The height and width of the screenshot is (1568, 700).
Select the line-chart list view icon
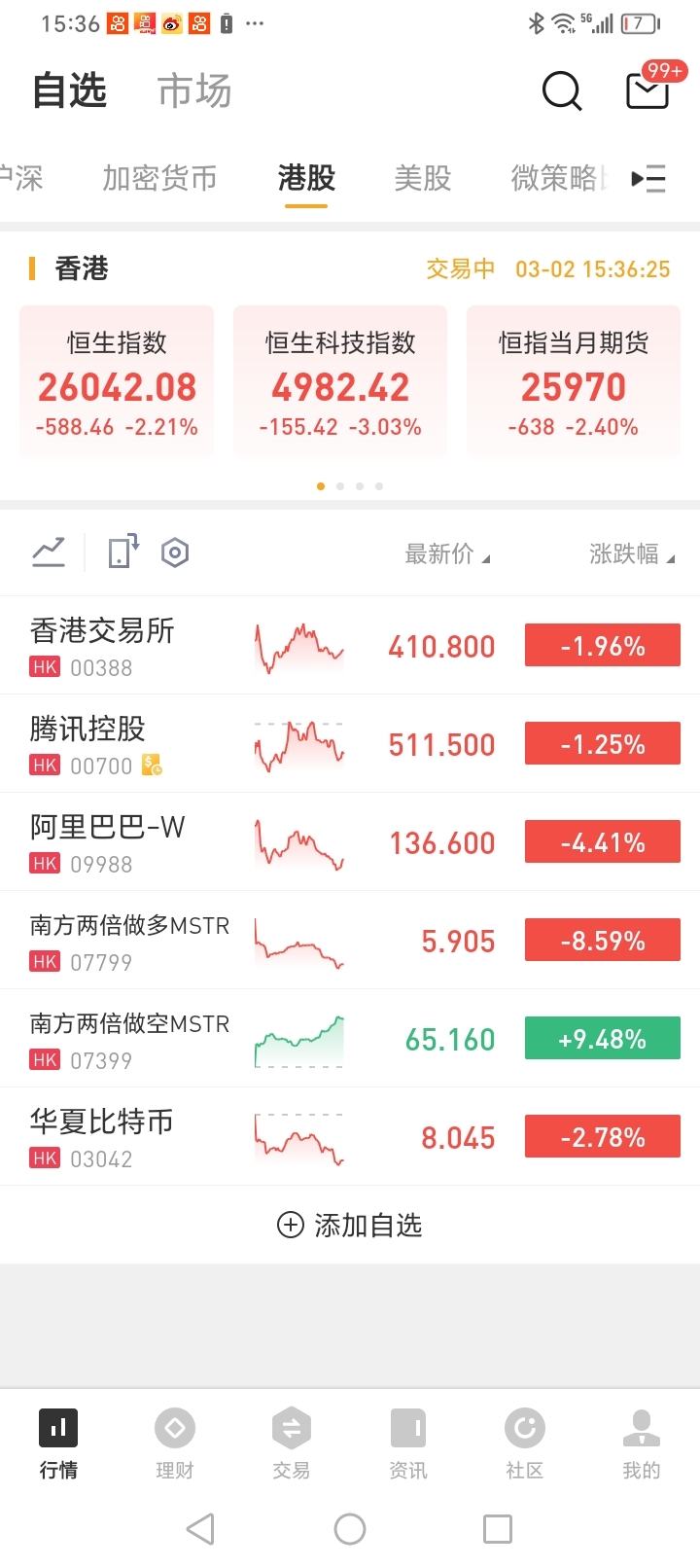coord(49,552)
